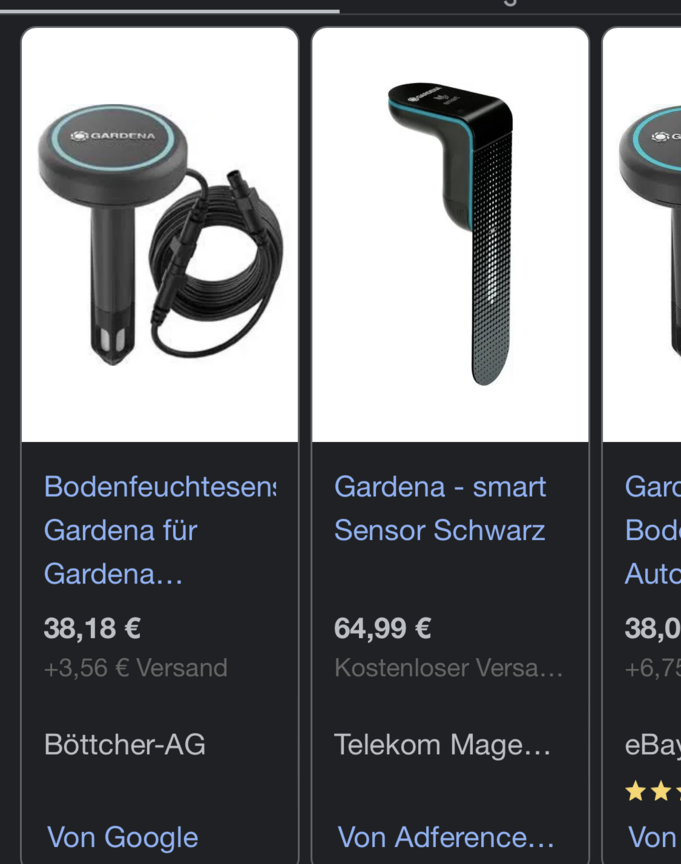
Task: Tap the Bodenfeuchtesensor Gardena title link
Action: point(160,530)
